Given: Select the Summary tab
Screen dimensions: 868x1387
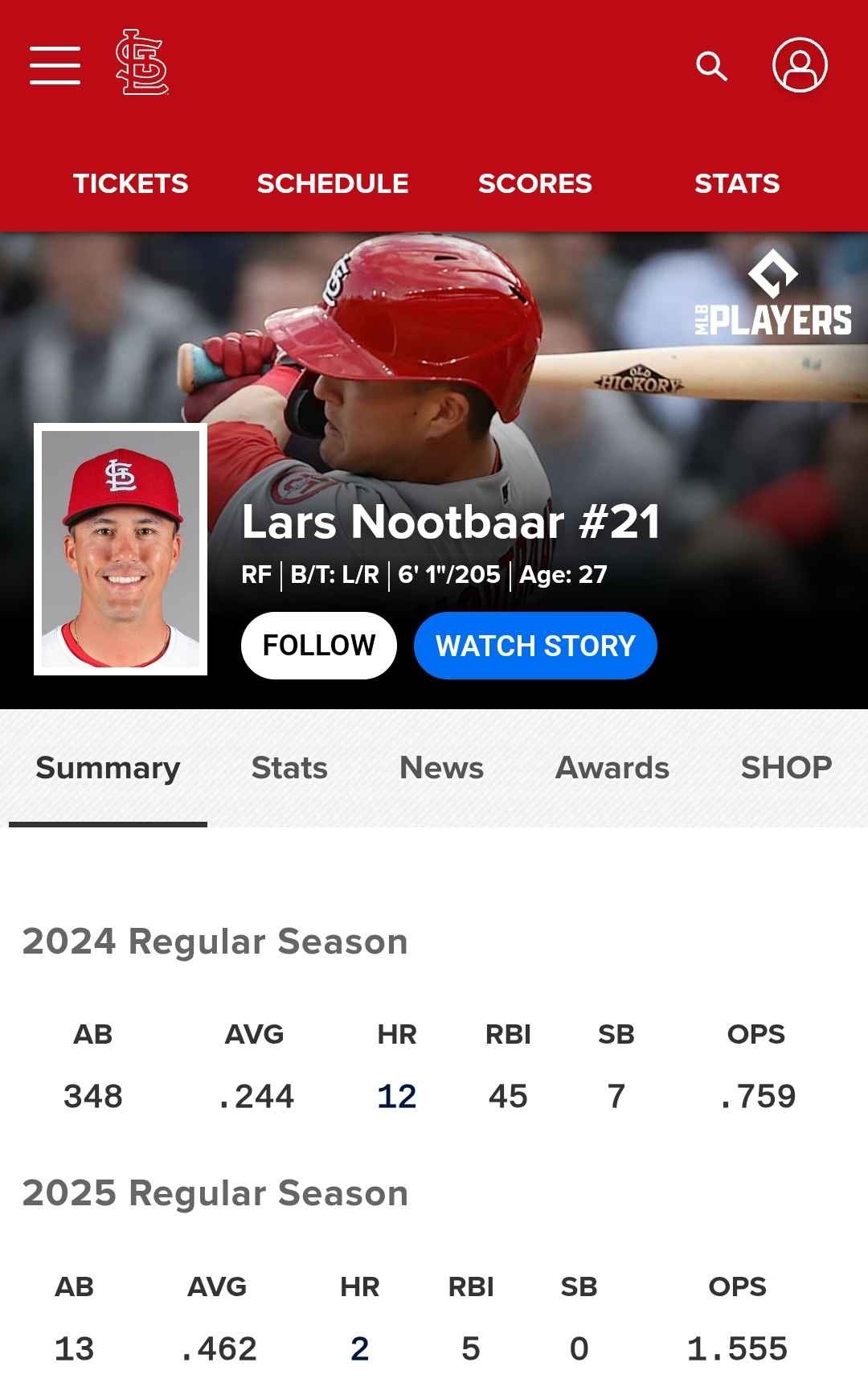Looking at the screenshot, I should [108, 768].
